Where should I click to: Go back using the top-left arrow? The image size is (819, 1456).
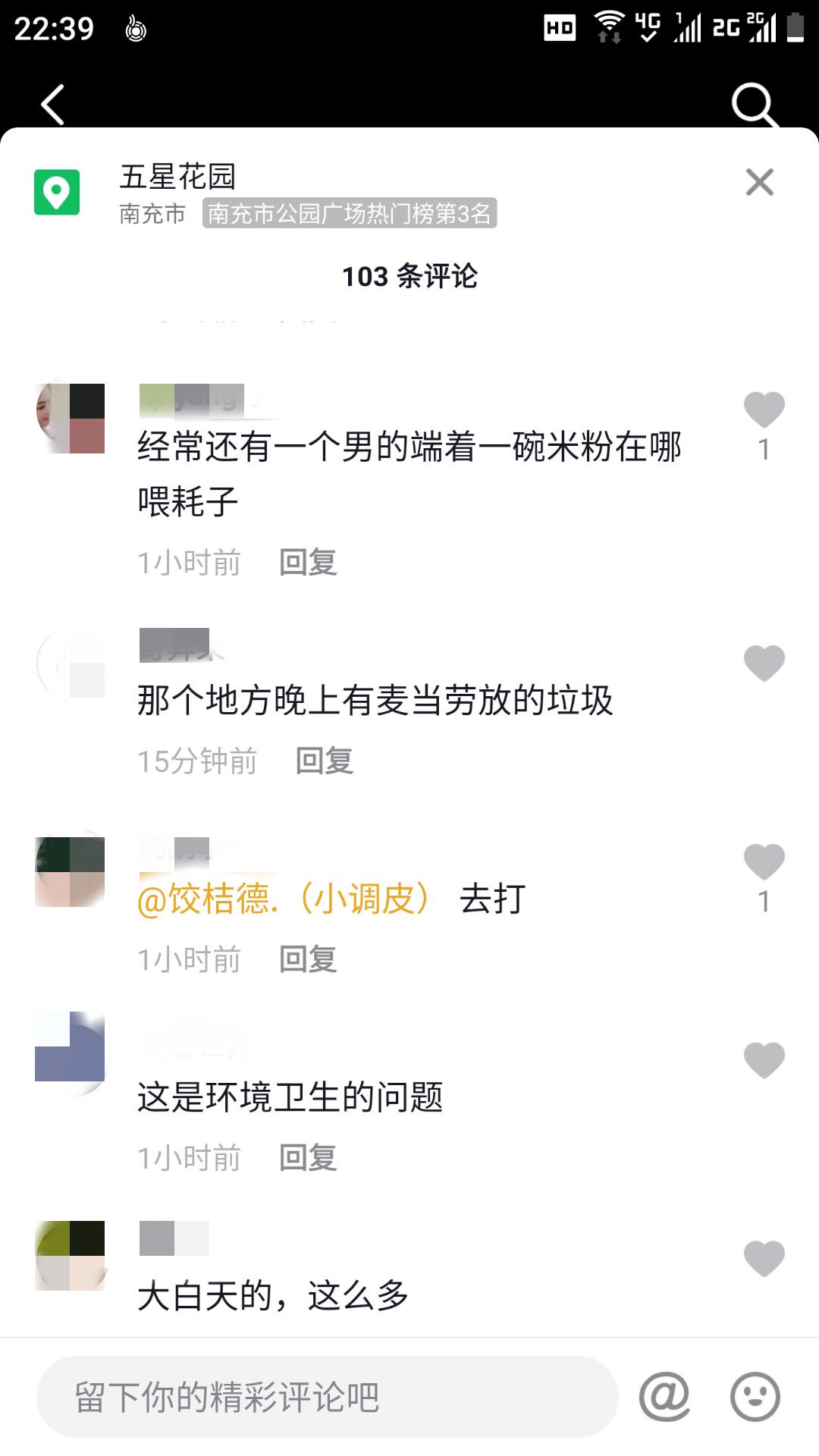(x=53, y=105)
